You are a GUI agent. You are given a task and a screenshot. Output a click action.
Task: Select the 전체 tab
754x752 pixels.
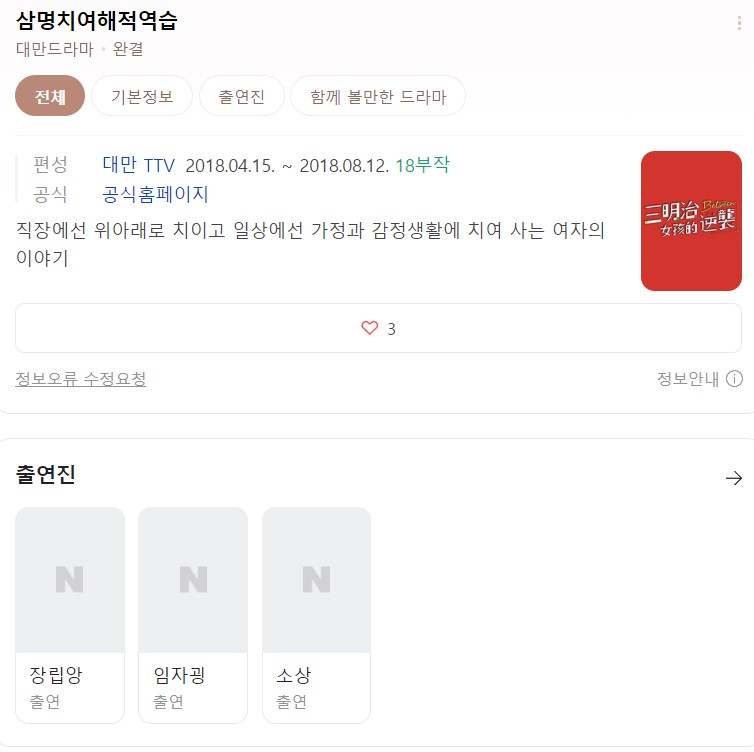point(50,97)
